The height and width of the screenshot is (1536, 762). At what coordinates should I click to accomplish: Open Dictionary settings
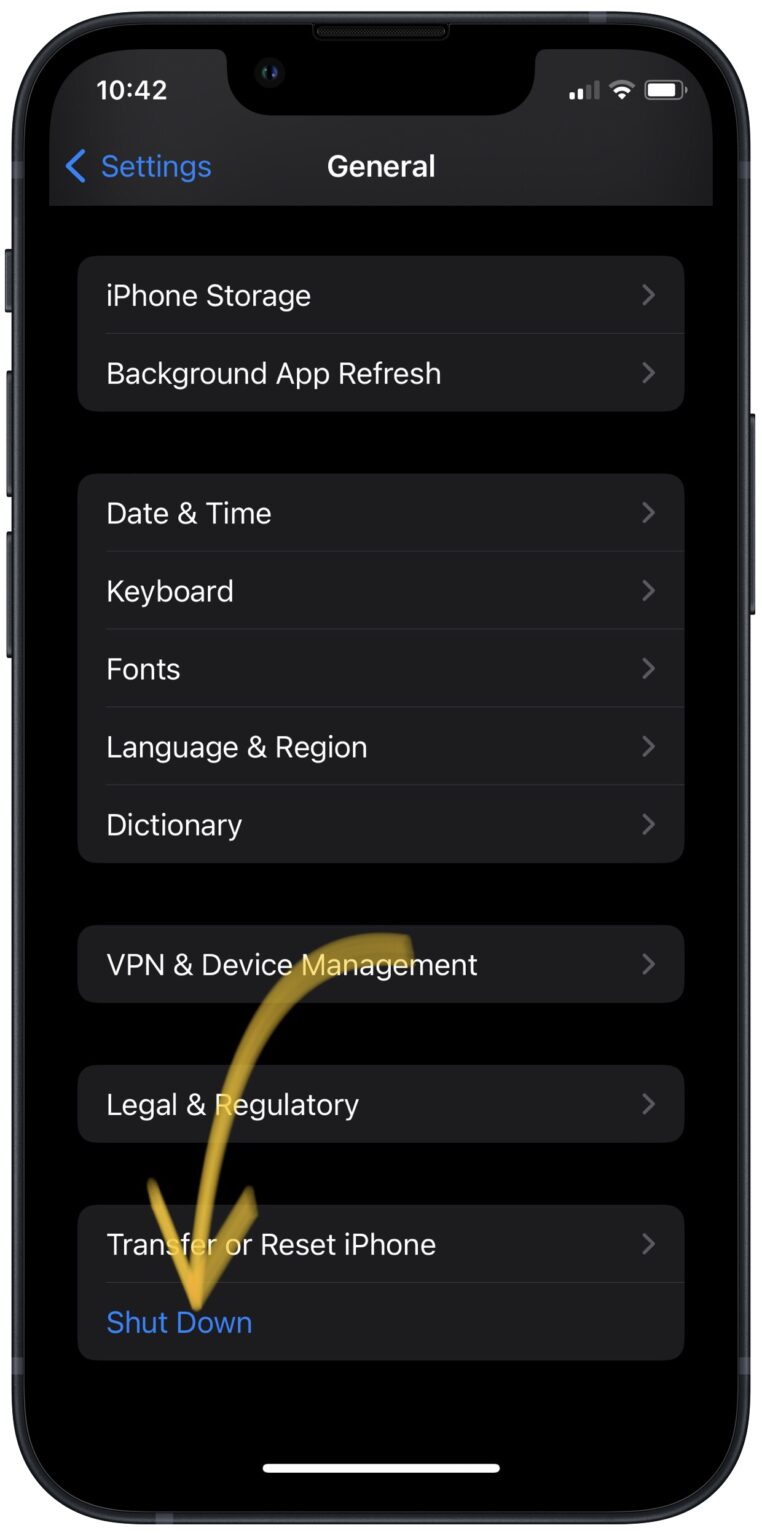(x=380, y=825)
